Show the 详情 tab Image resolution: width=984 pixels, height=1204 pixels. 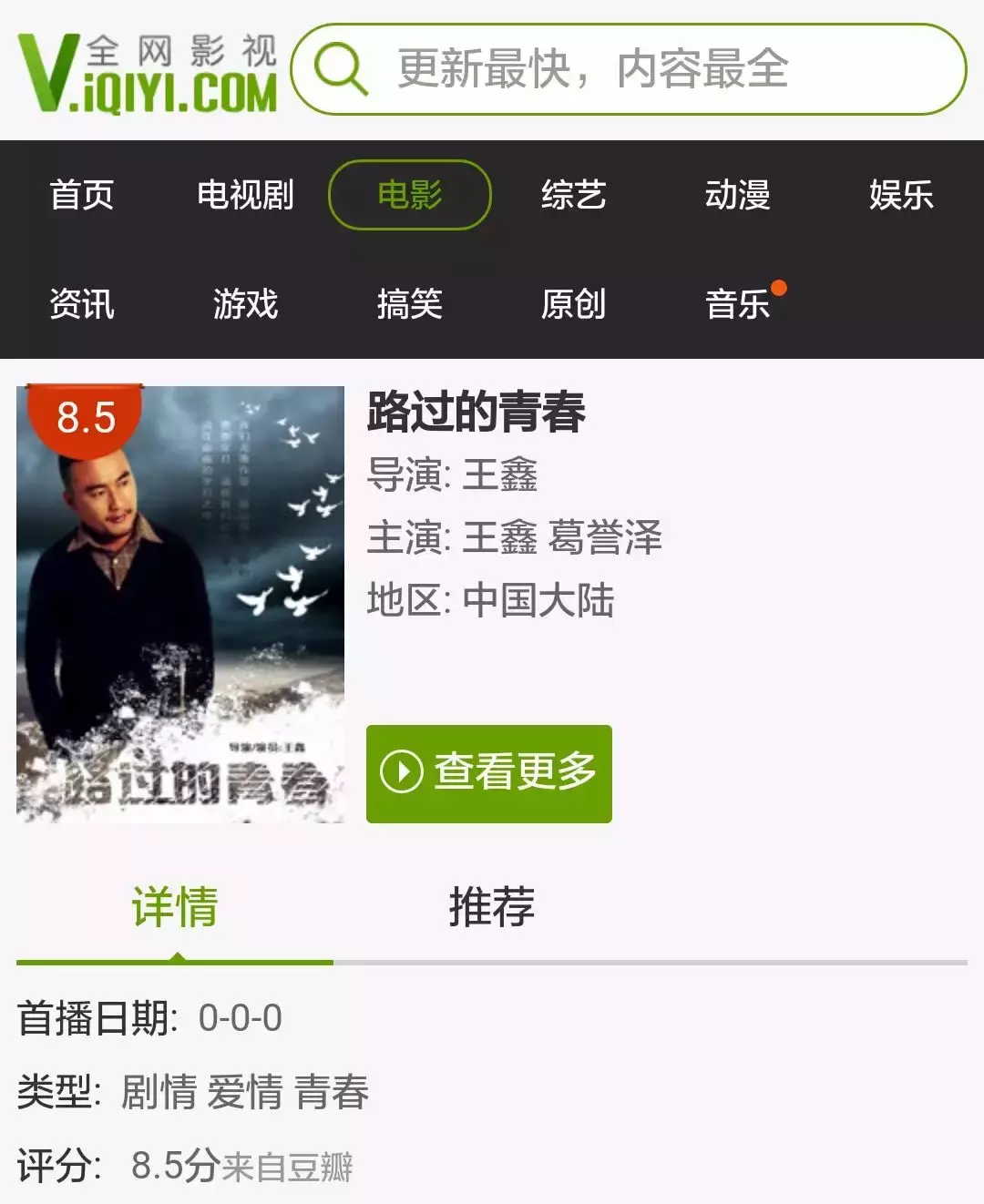[175, 907]
